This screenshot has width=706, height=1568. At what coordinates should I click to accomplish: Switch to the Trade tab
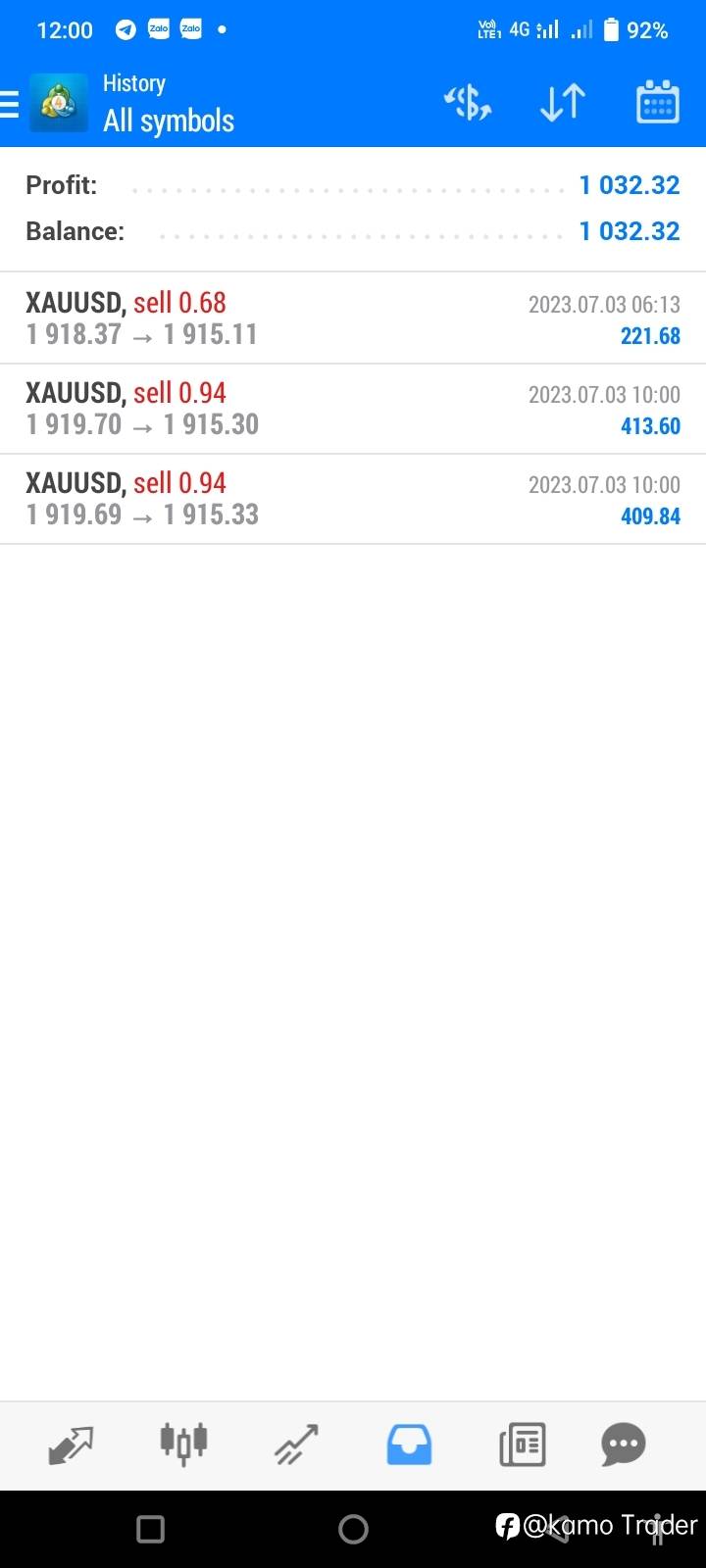tap(296, 1445)
